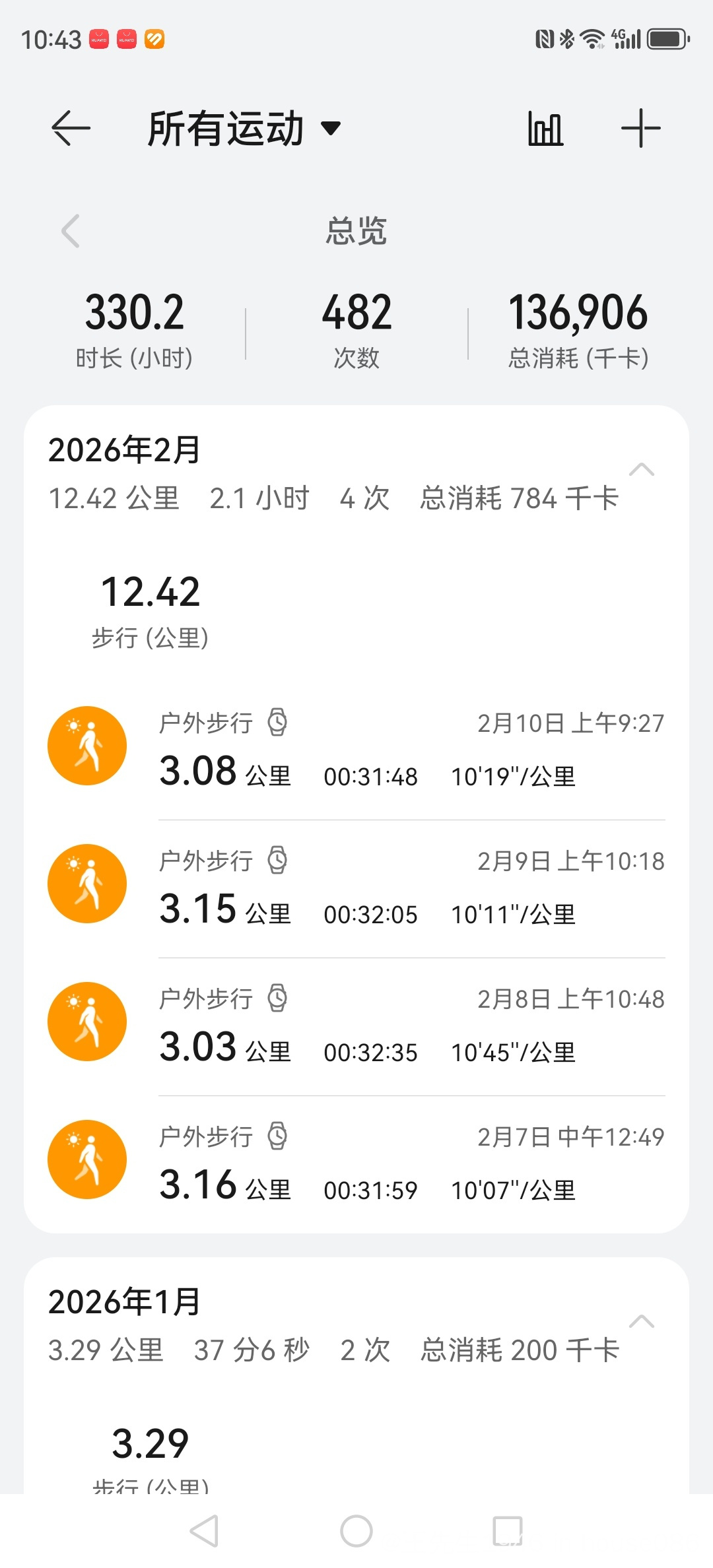Go back using the top-left arrow
Screen dimensions: 713x1568
[71, 128]
